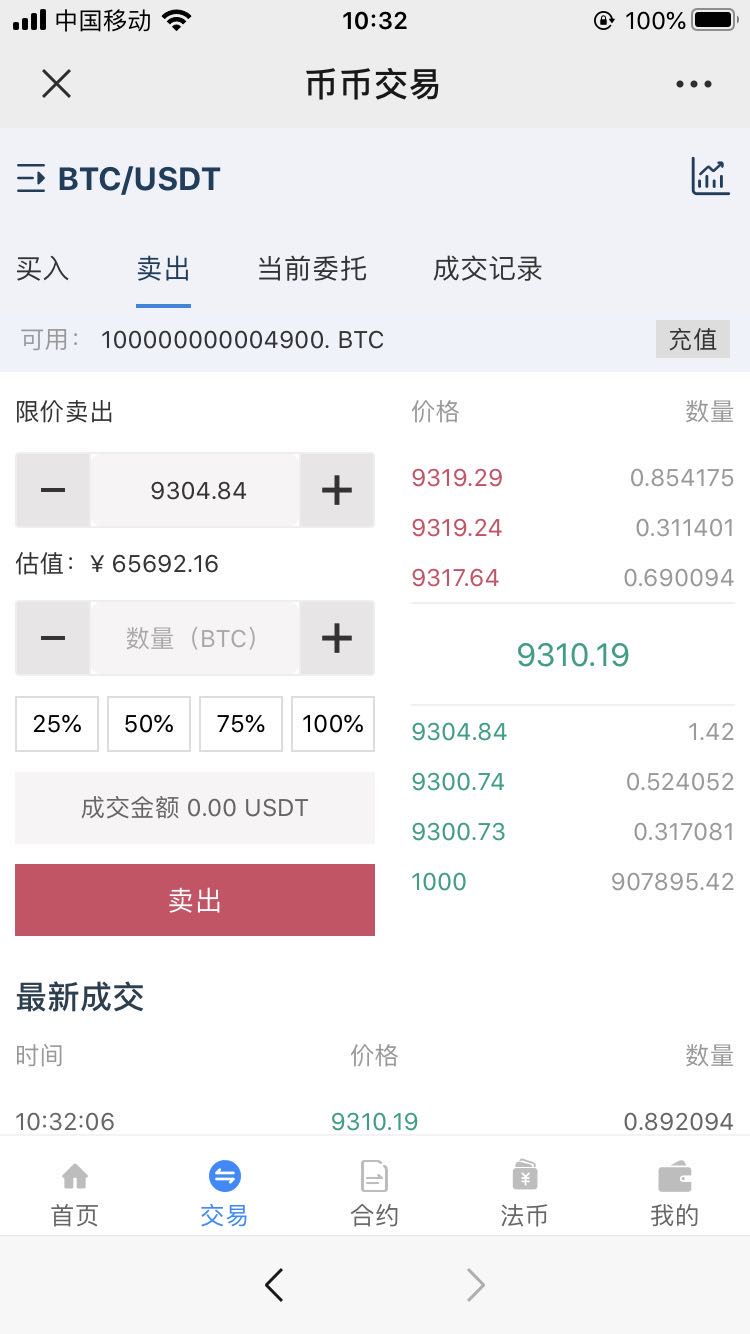Go to the 首页 home tab
The height and width of the screenshot is (1334, 750).
tap(75, 1194)
